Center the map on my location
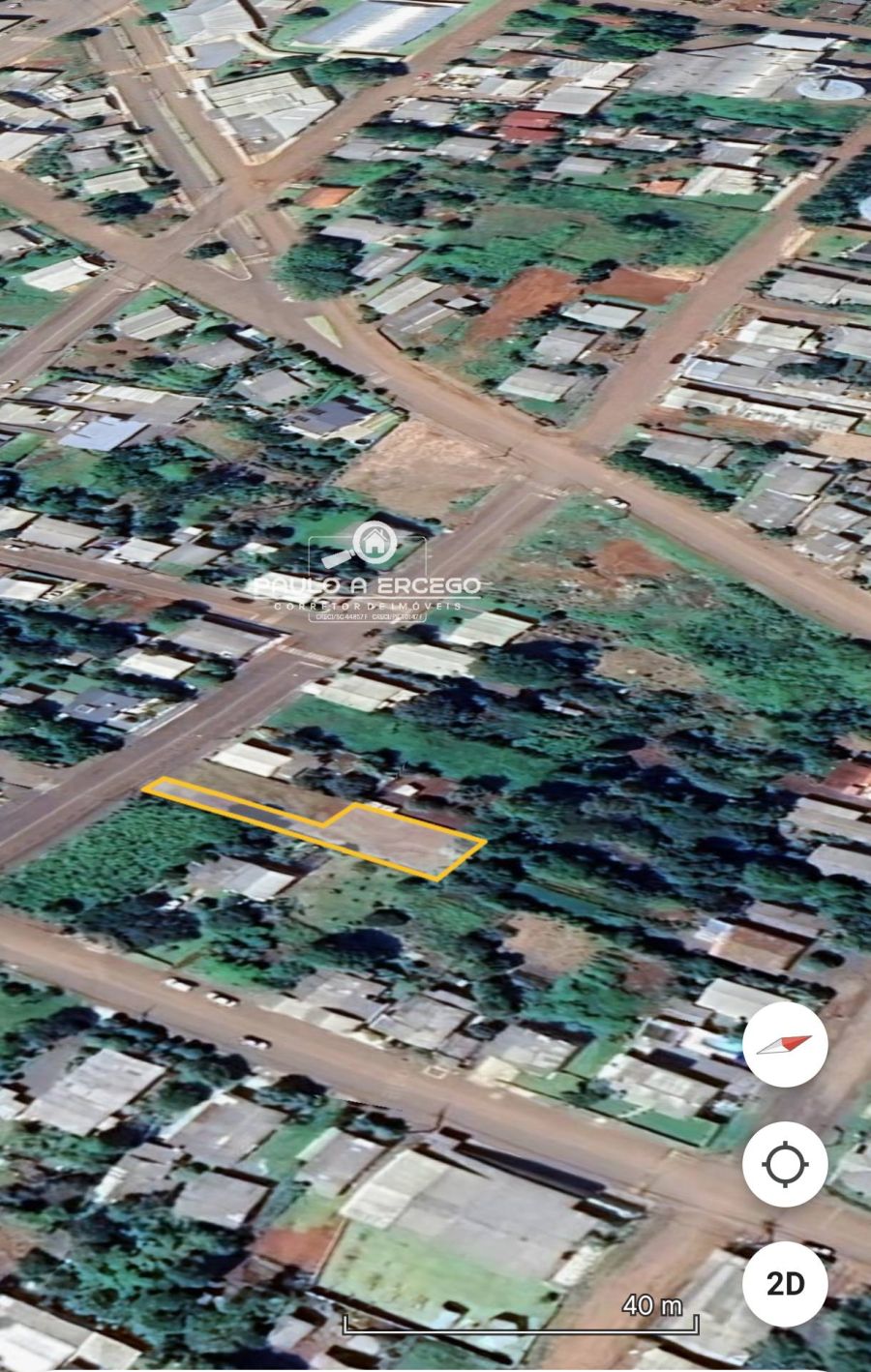 [785, 1164]
